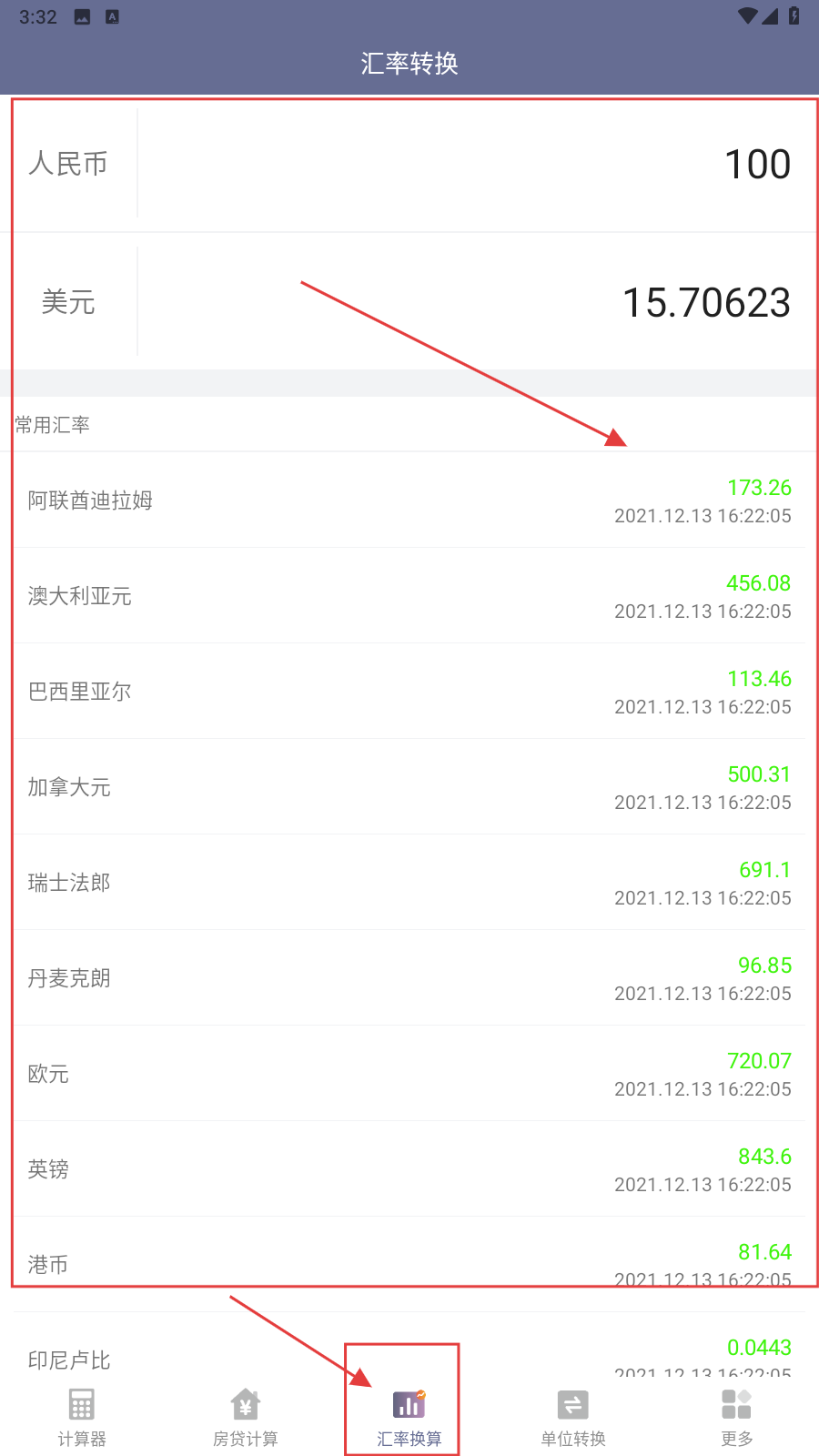Go to the 单位转换 tab
The image size is (819, 1456).
(573, 1417)
